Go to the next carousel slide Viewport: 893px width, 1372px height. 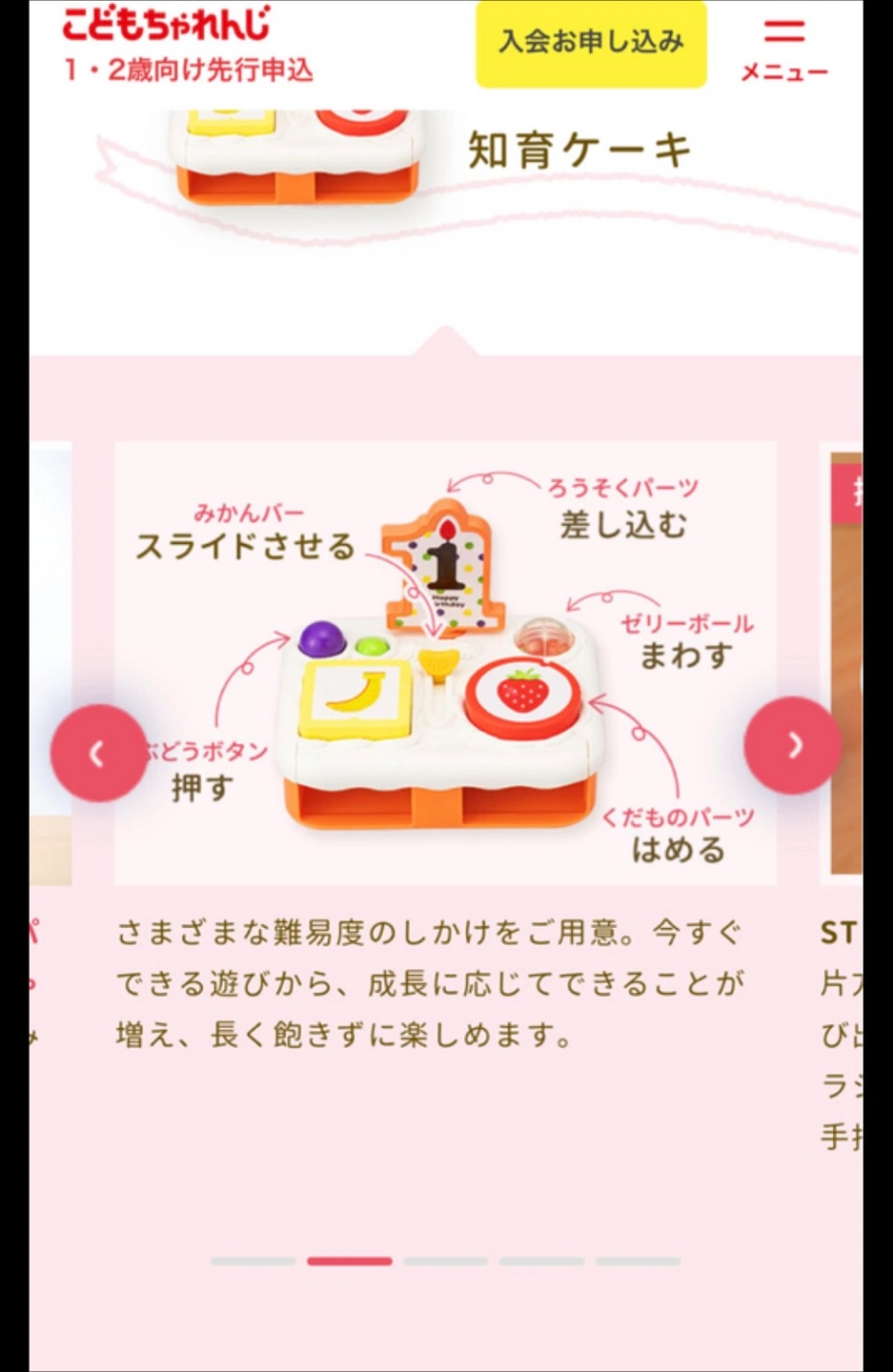(x=793, y=745)
